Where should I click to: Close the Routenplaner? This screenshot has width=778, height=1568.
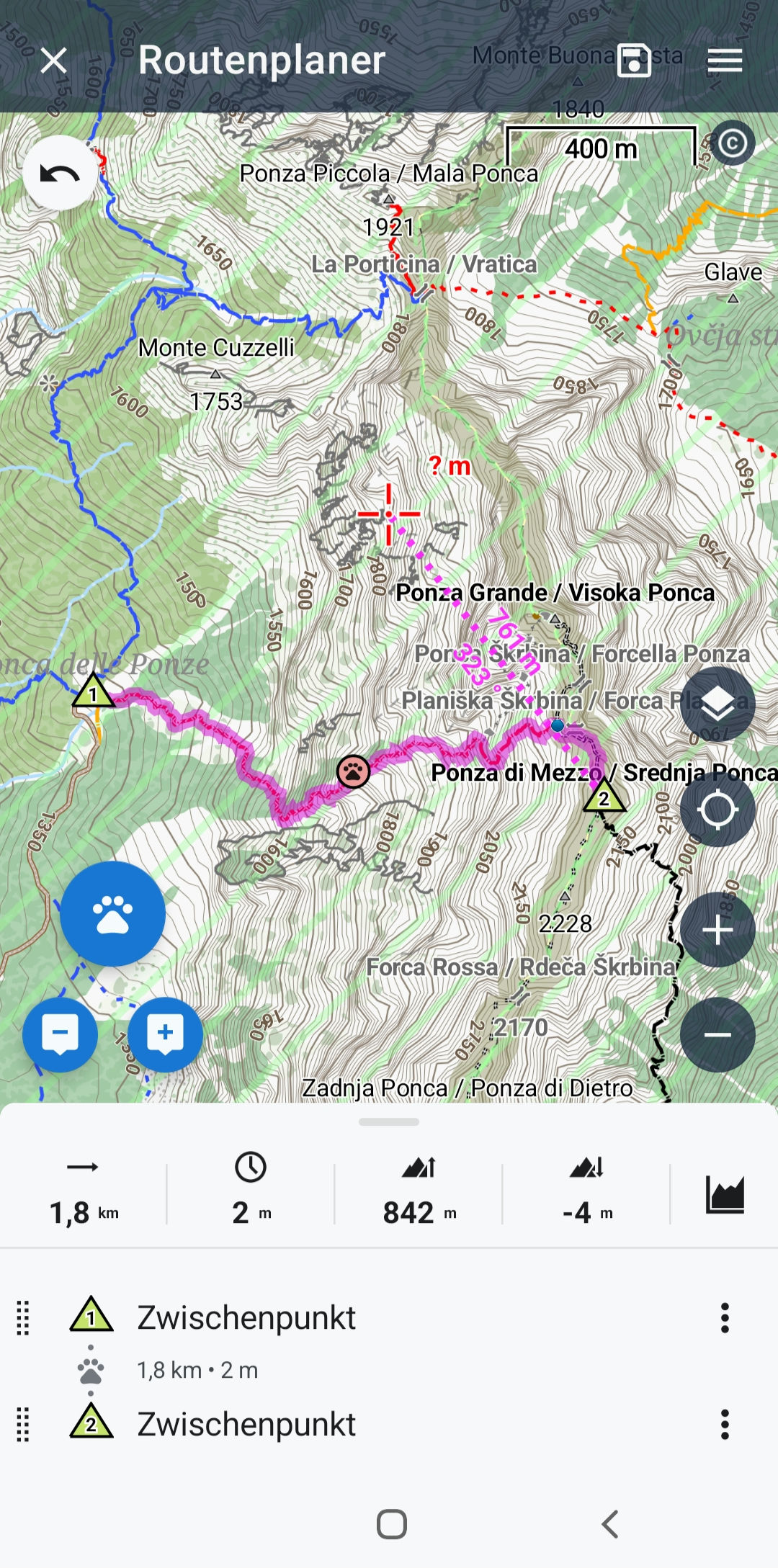(x=54, y=61)
